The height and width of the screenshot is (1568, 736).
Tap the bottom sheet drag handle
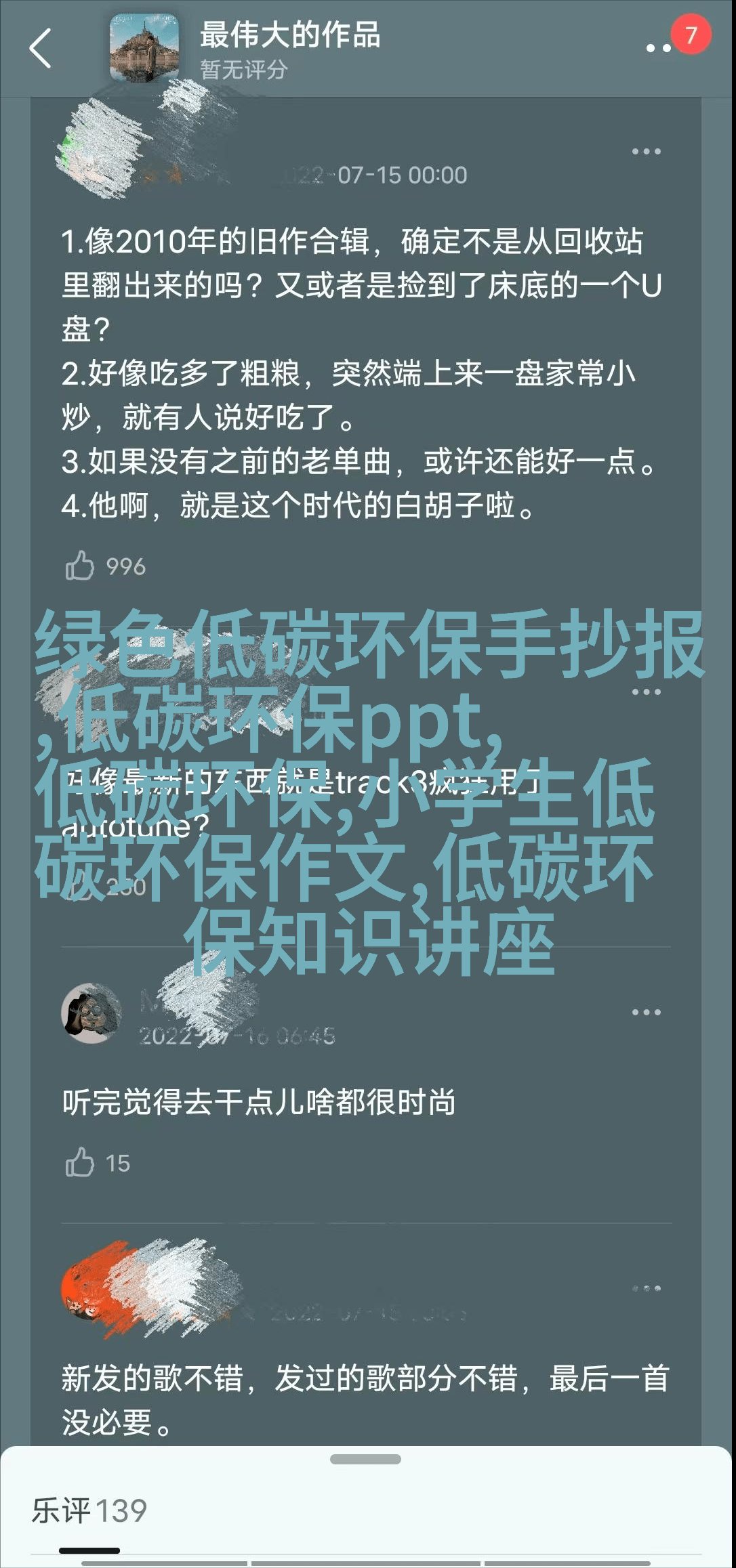(366, 1459)
